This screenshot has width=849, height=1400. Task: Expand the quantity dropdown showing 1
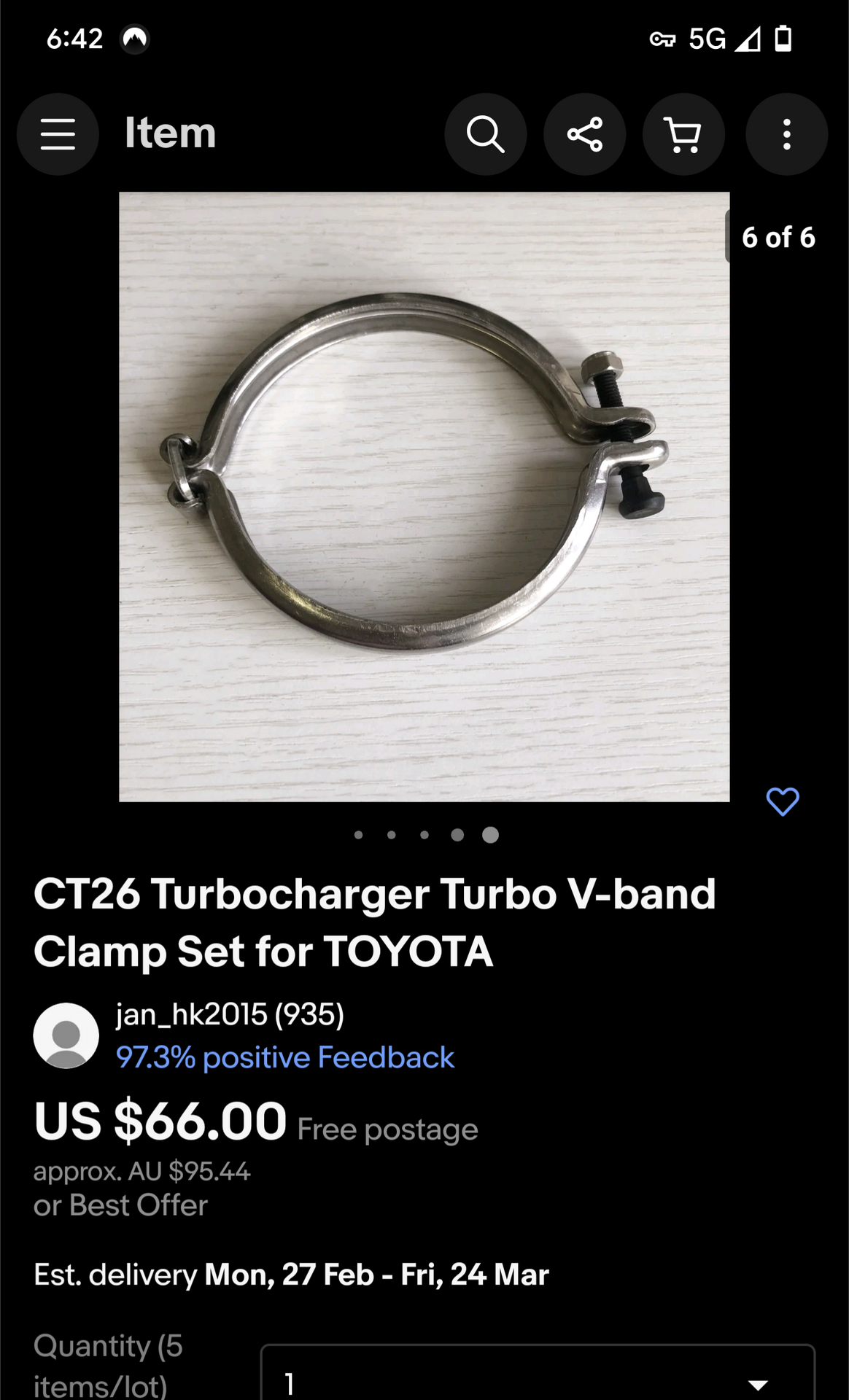point(538,1374)
